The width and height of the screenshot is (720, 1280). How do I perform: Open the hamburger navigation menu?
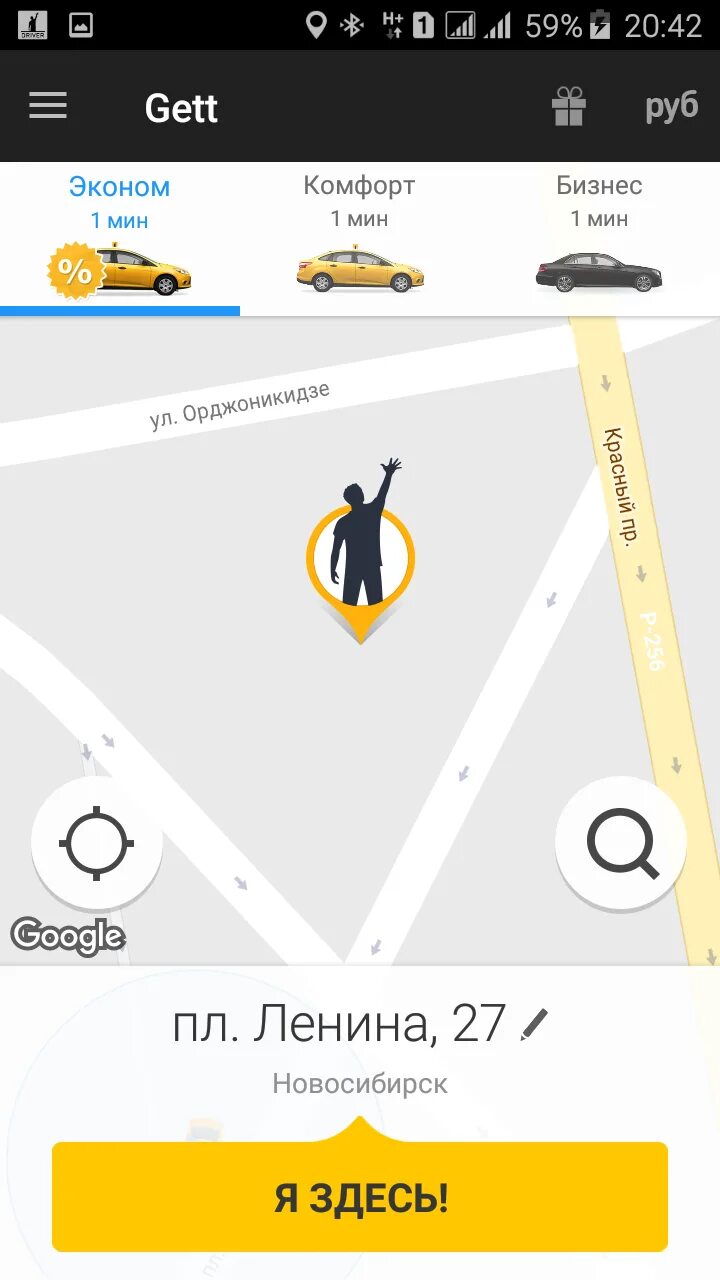48,106
